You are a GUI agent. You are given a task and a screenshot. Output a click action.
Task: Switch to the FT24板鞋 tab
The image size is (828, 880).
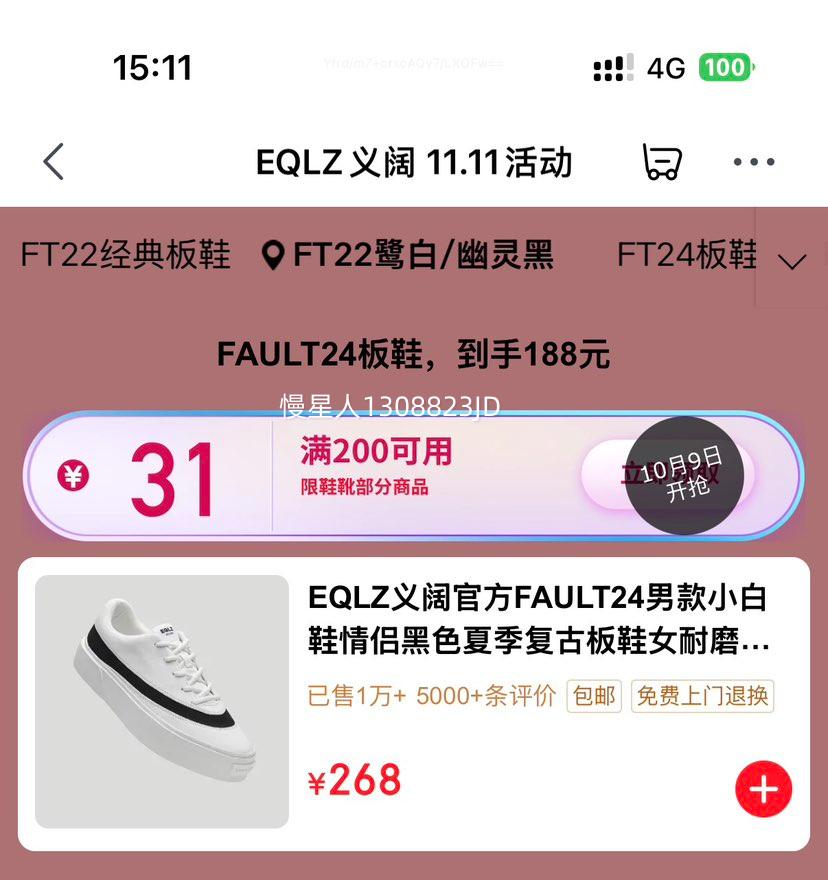pyautogui.click(x=686, y=256)
